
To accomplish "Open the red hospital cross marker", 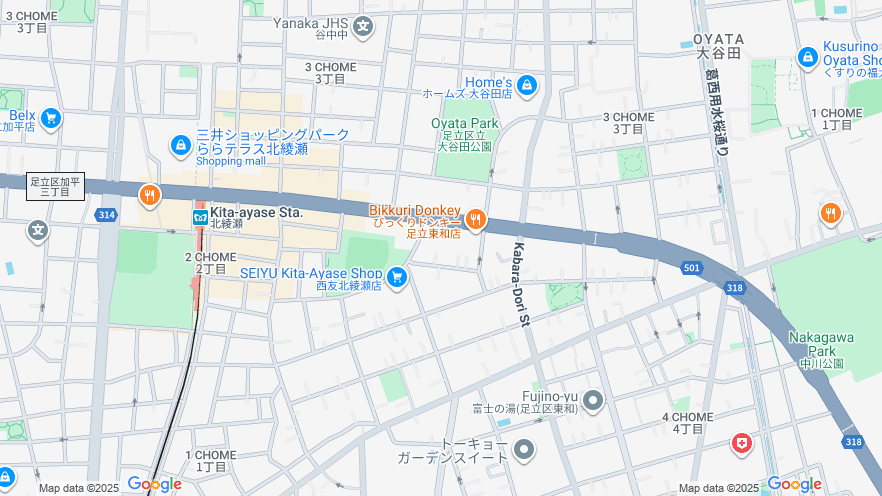I will click(741, 442).
